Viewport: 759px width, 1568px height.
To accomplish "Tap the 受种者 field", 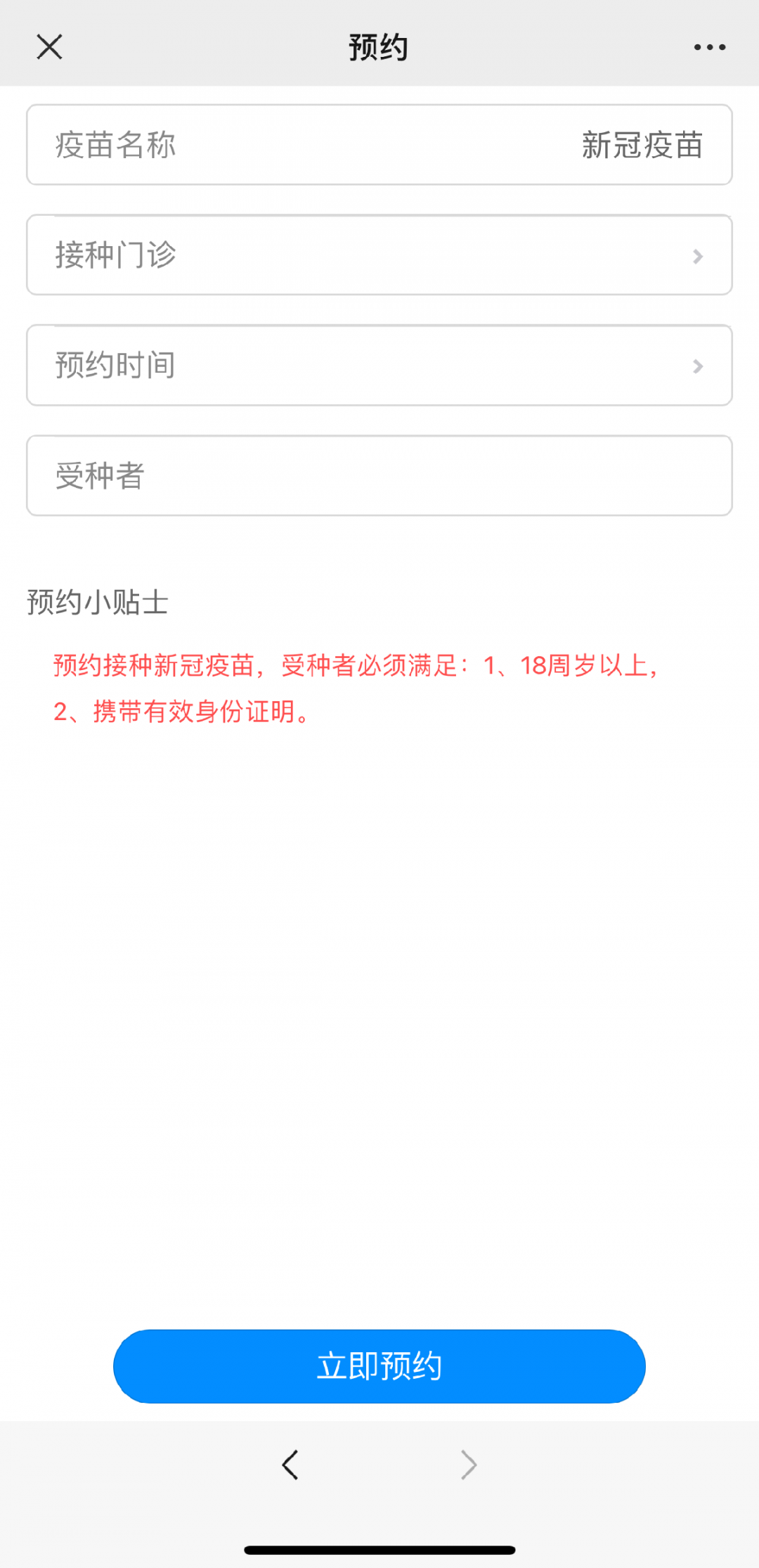I will point(379,476).
